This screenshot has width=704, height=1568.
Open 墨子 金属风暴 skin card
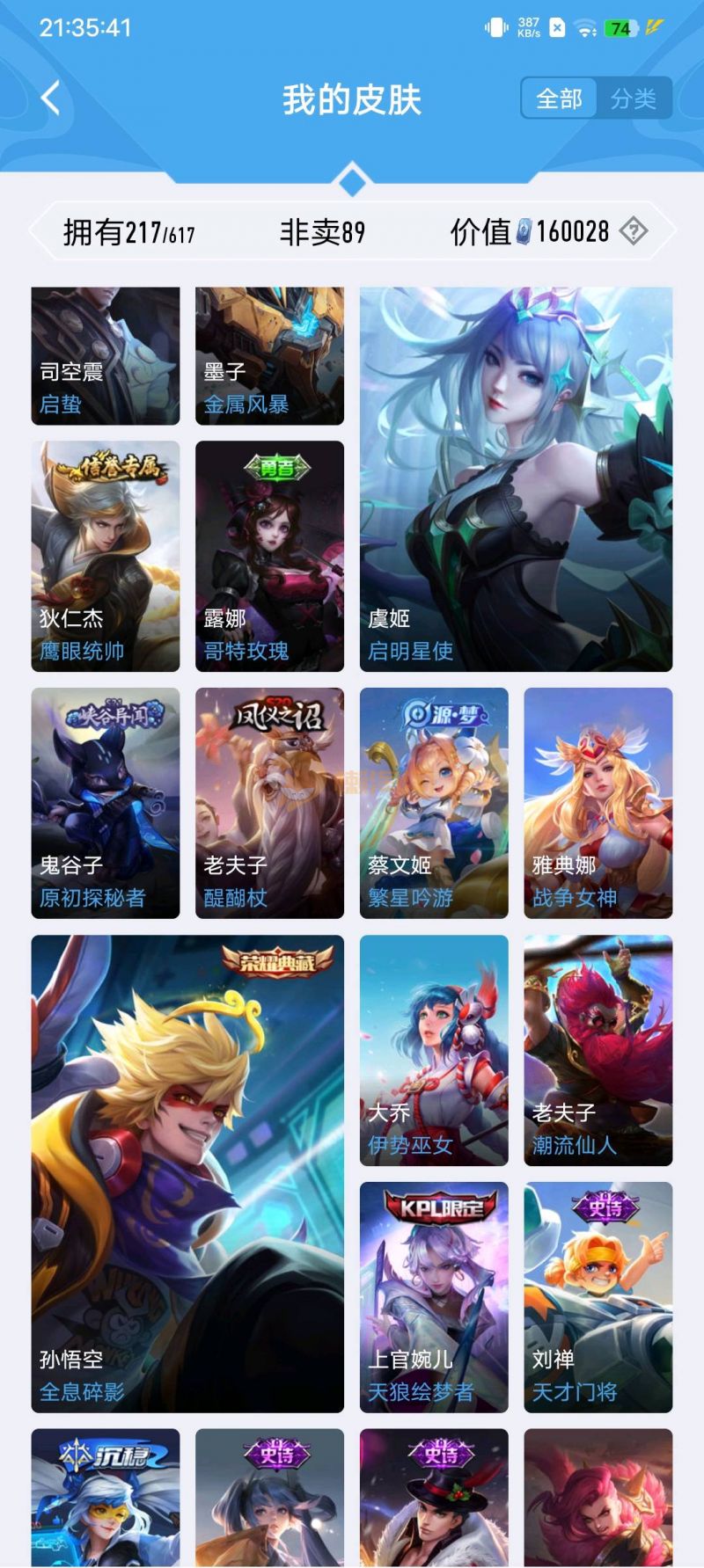(x=269, y=356)
